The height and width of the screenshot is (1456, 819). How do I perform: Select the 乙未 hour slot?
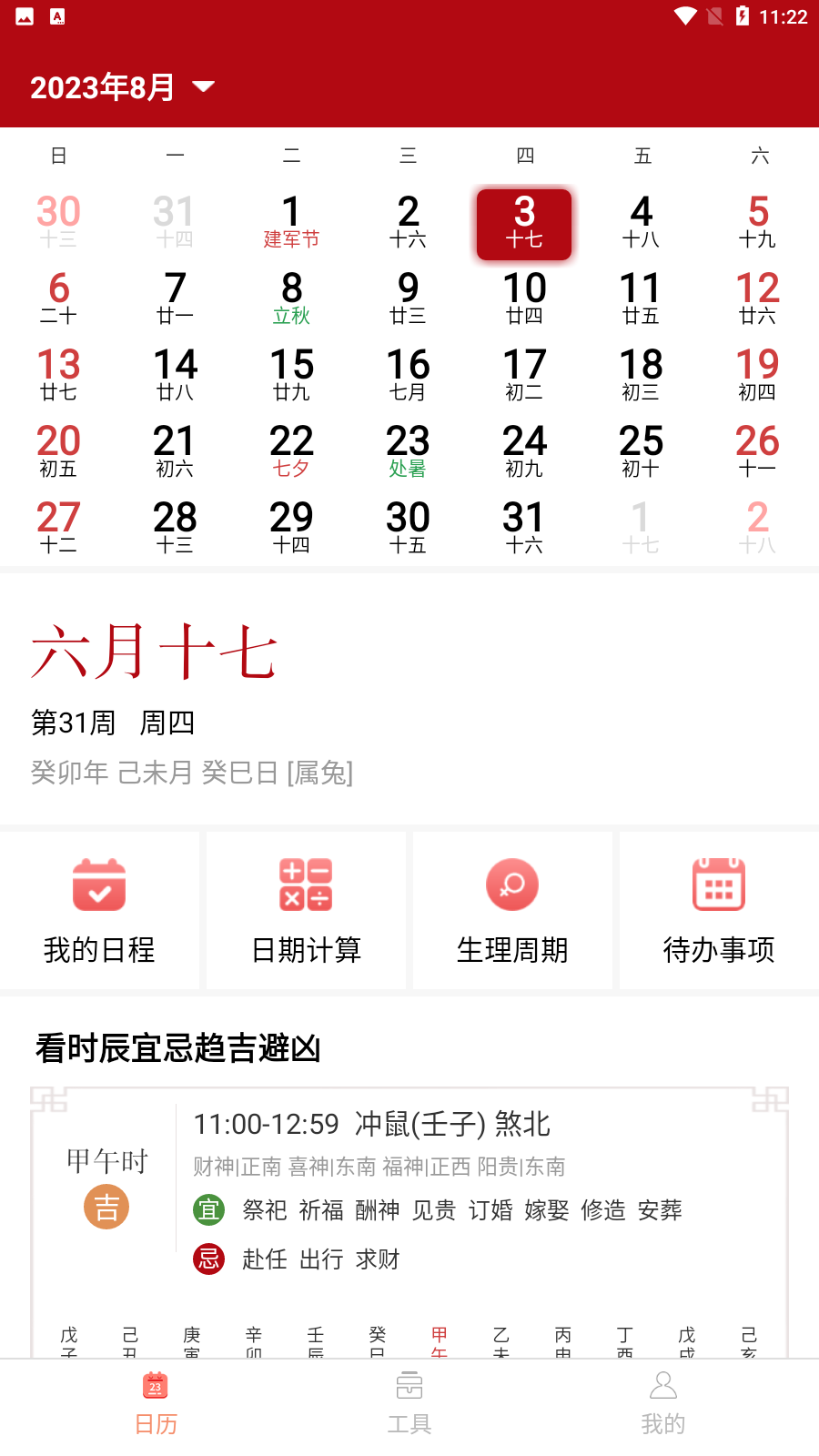[x=501, y=1341]
